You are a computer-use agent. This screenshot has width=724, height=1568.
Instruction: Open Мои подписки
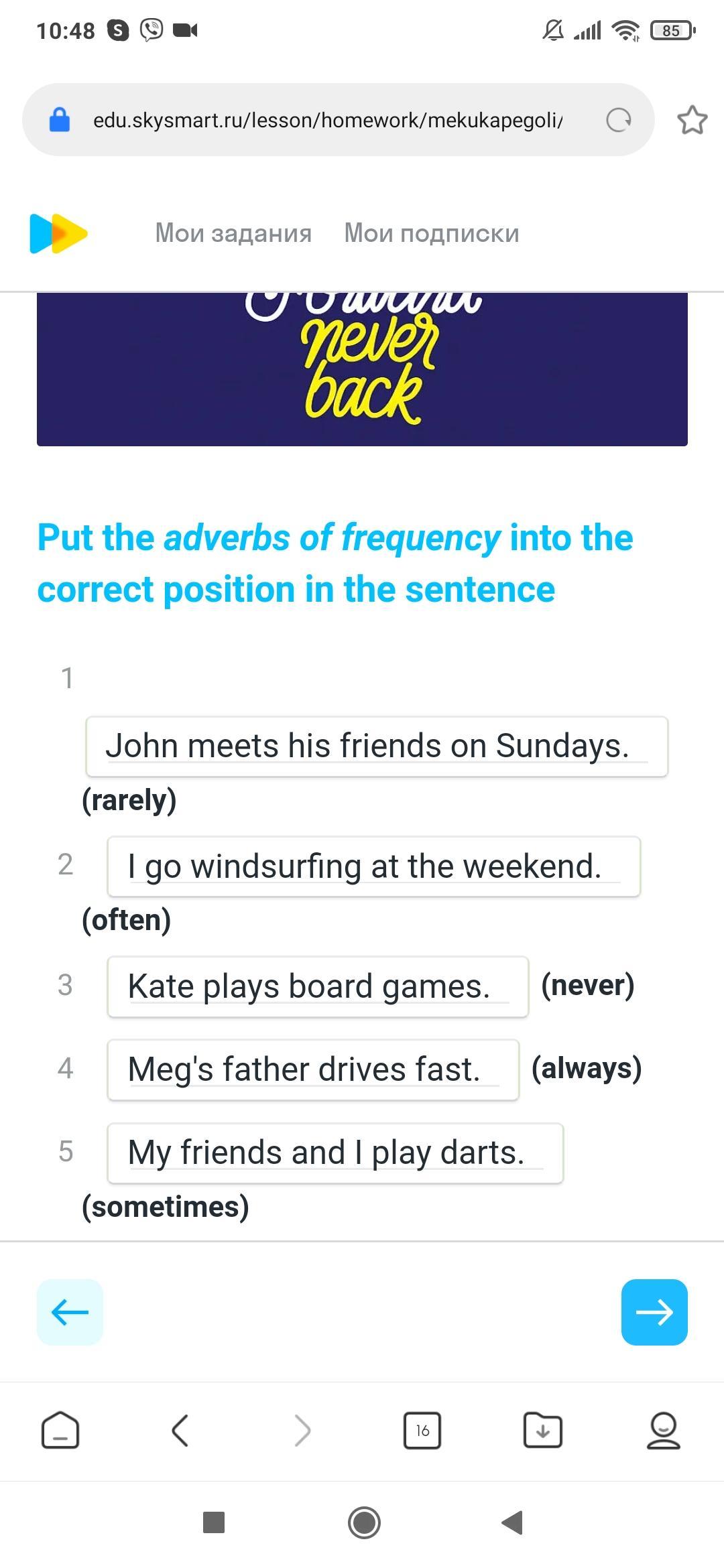[x=431, y=233]
